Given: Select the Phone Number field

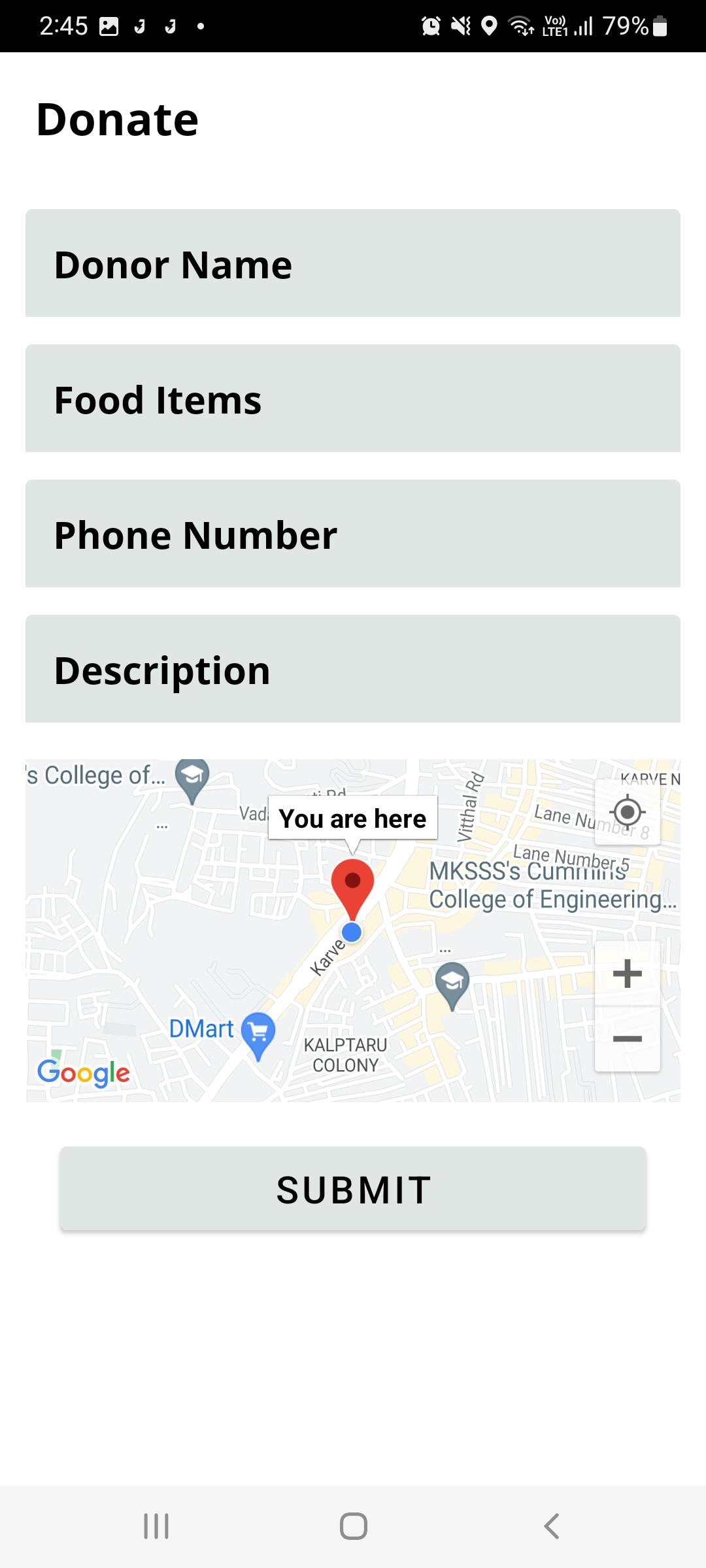Looking at the screenshot, I should [x=353, y=534].
